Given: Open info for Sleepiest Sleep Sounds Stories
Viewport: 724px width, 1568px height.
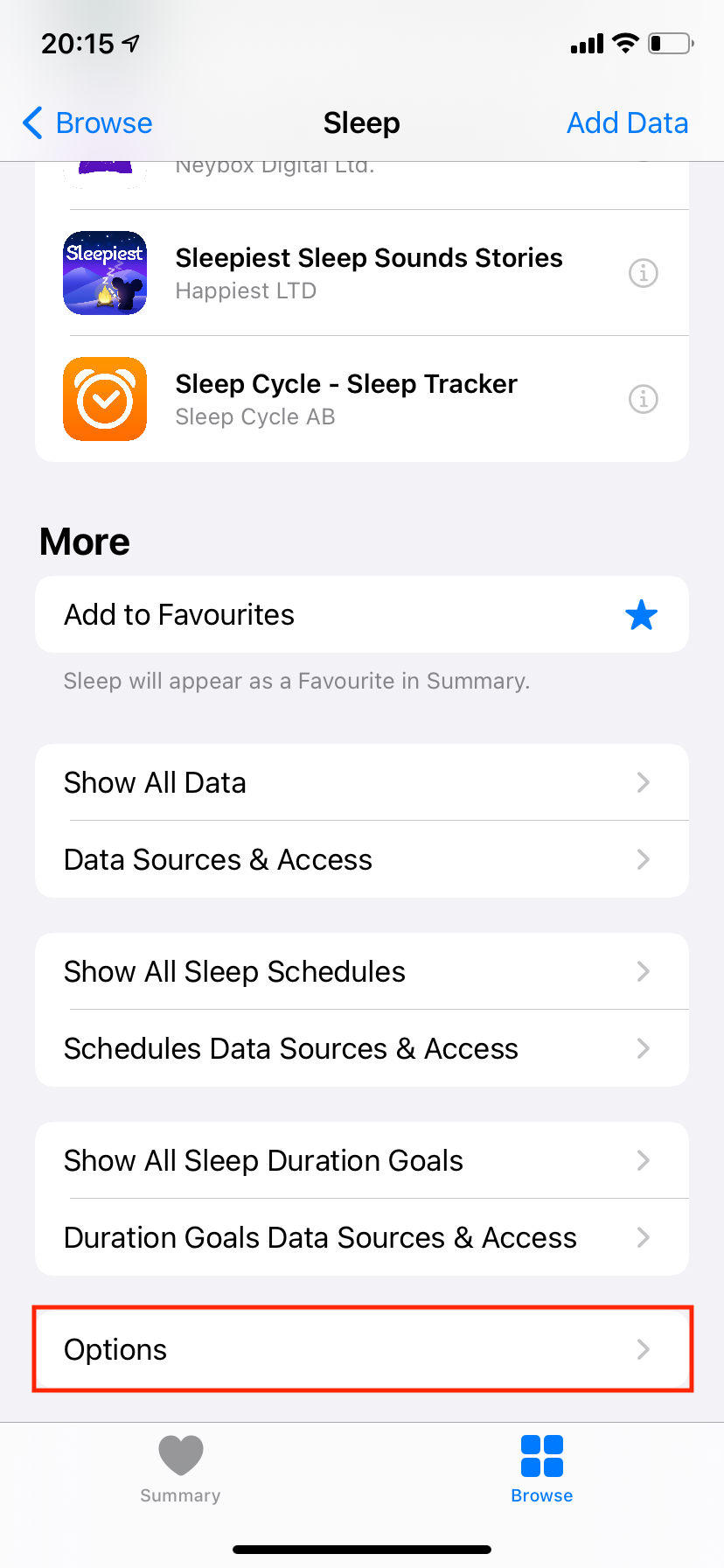Looking at the screenshot, I should [643, 274].
